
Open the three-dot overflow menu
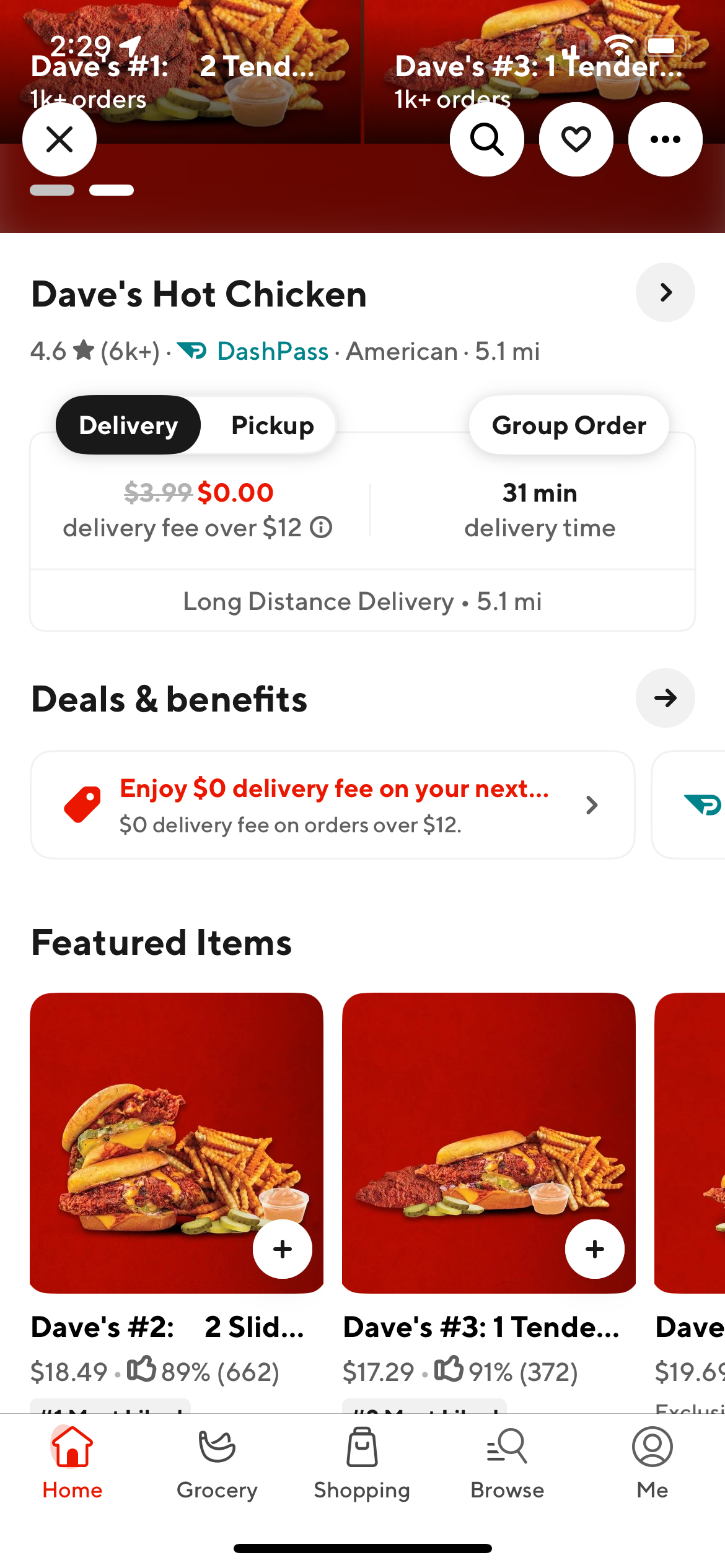coord(666,139)
